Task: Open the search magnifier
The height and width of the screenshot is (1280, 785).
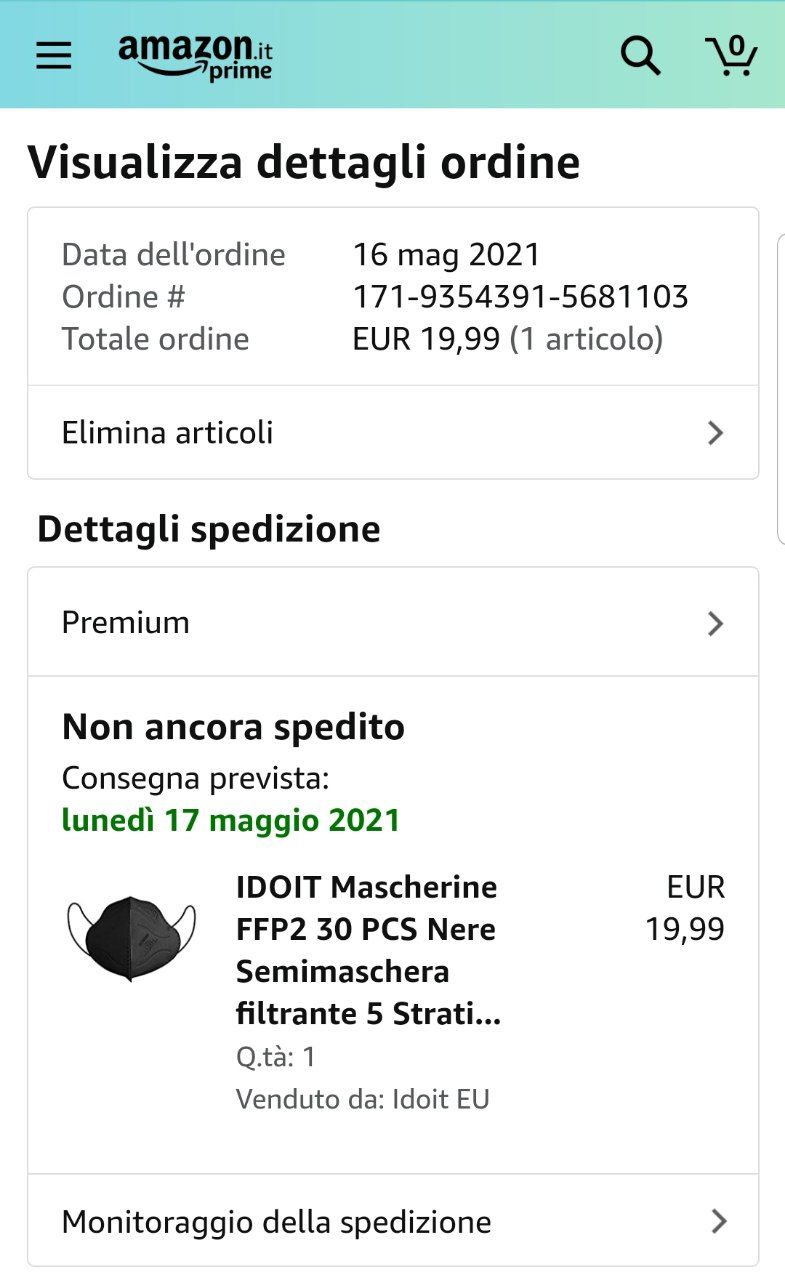Action: pos(640,55)
